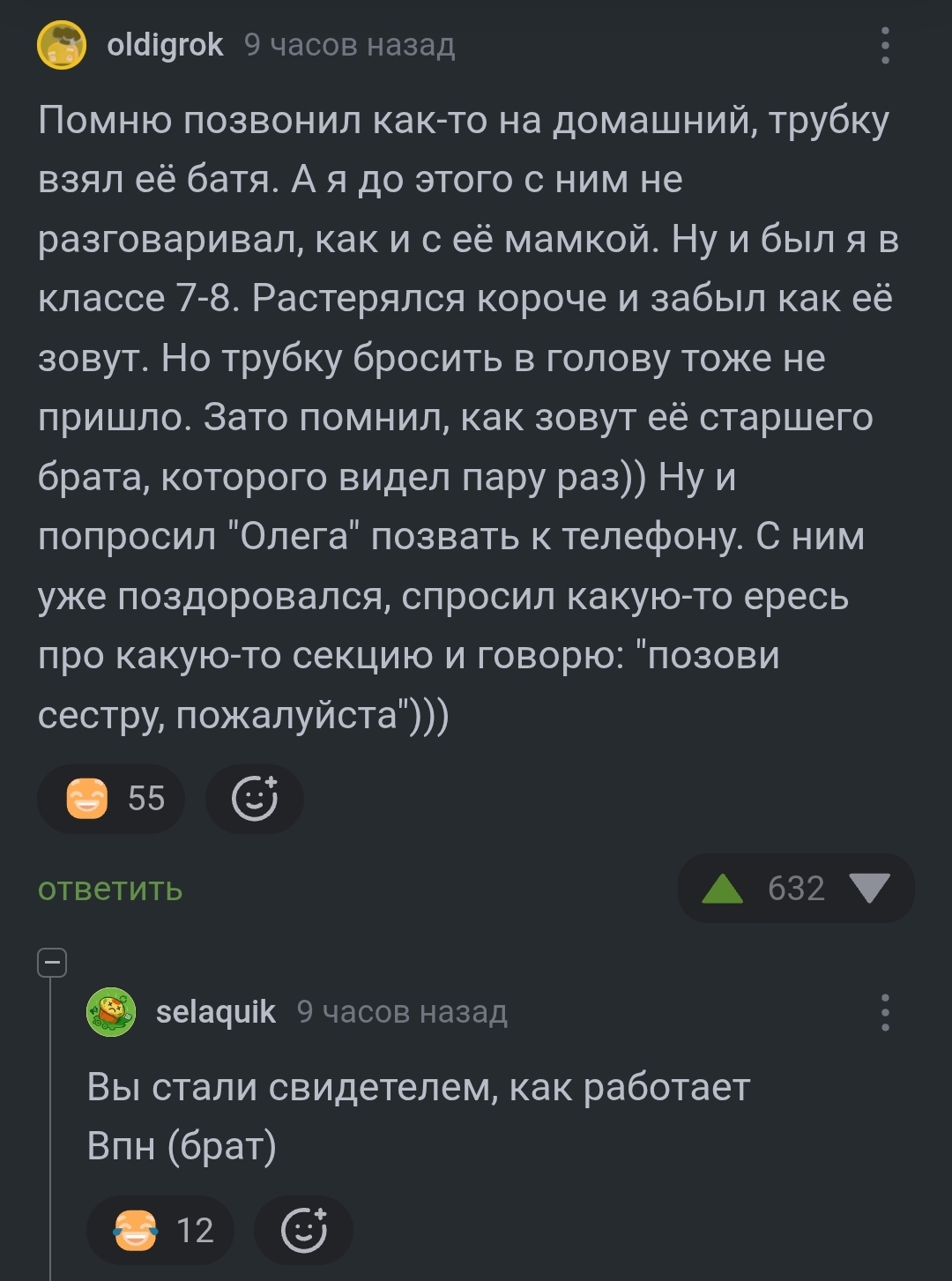Tap the crying-laugh reaction with 12 count
Viewport: 952px width, 1281px height.
(160, 1230)
